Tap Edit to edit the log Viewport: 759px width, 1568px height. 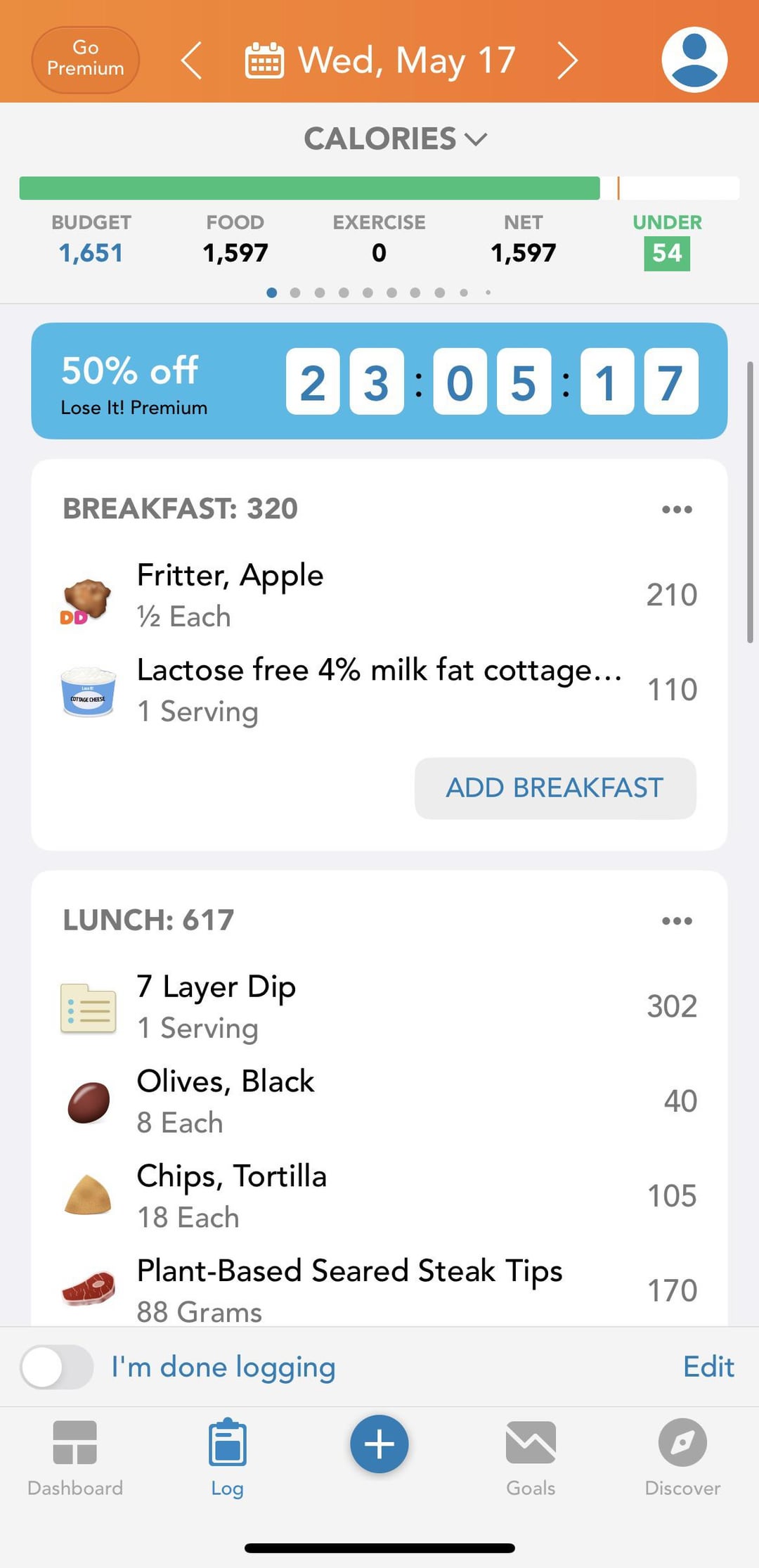pos(708,1367)
